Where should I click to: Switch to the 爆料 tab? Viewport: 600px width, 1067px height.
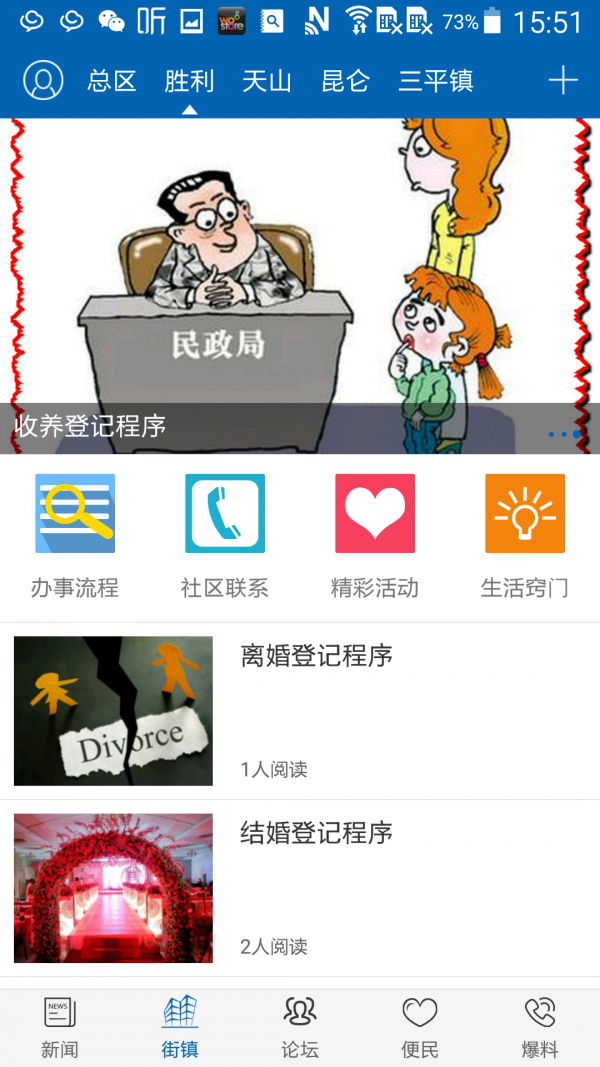540,1028
